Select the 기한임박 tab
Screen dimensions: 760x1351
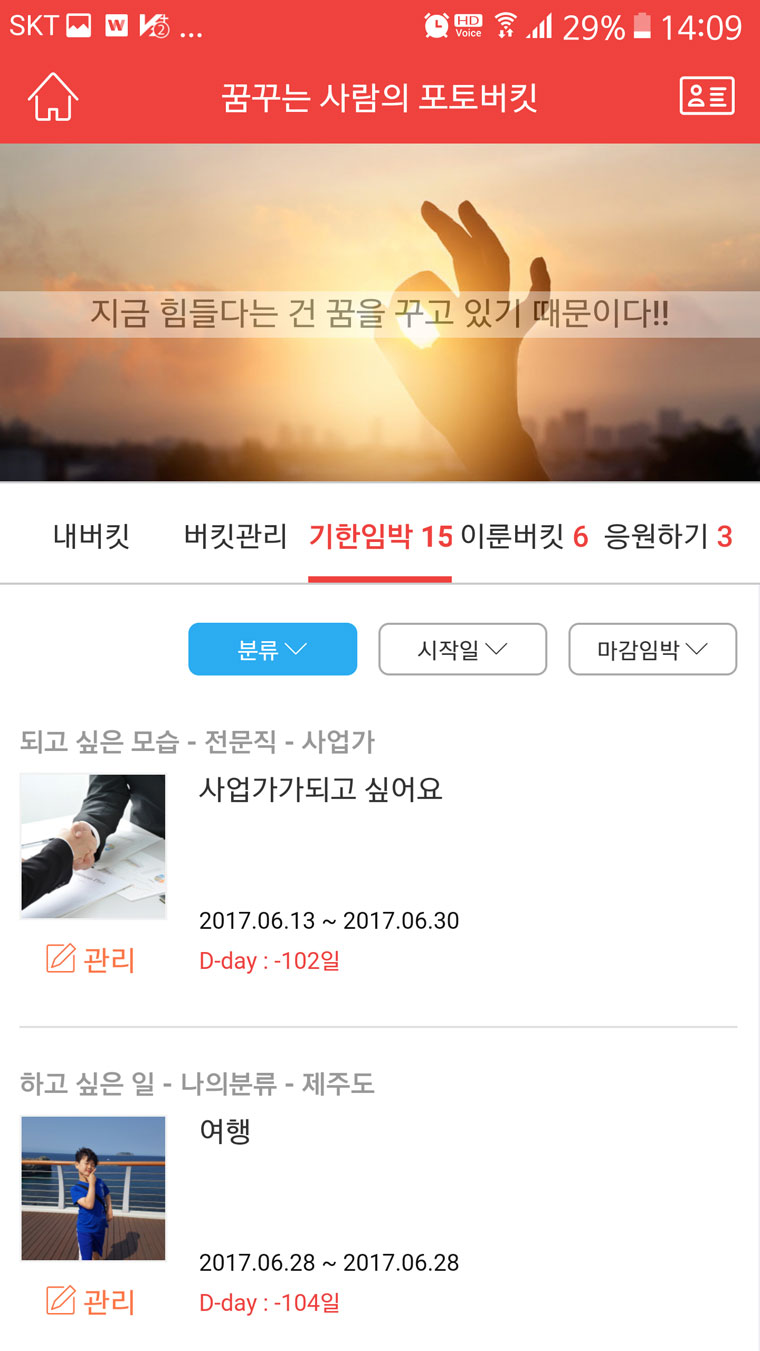(380, 537)
